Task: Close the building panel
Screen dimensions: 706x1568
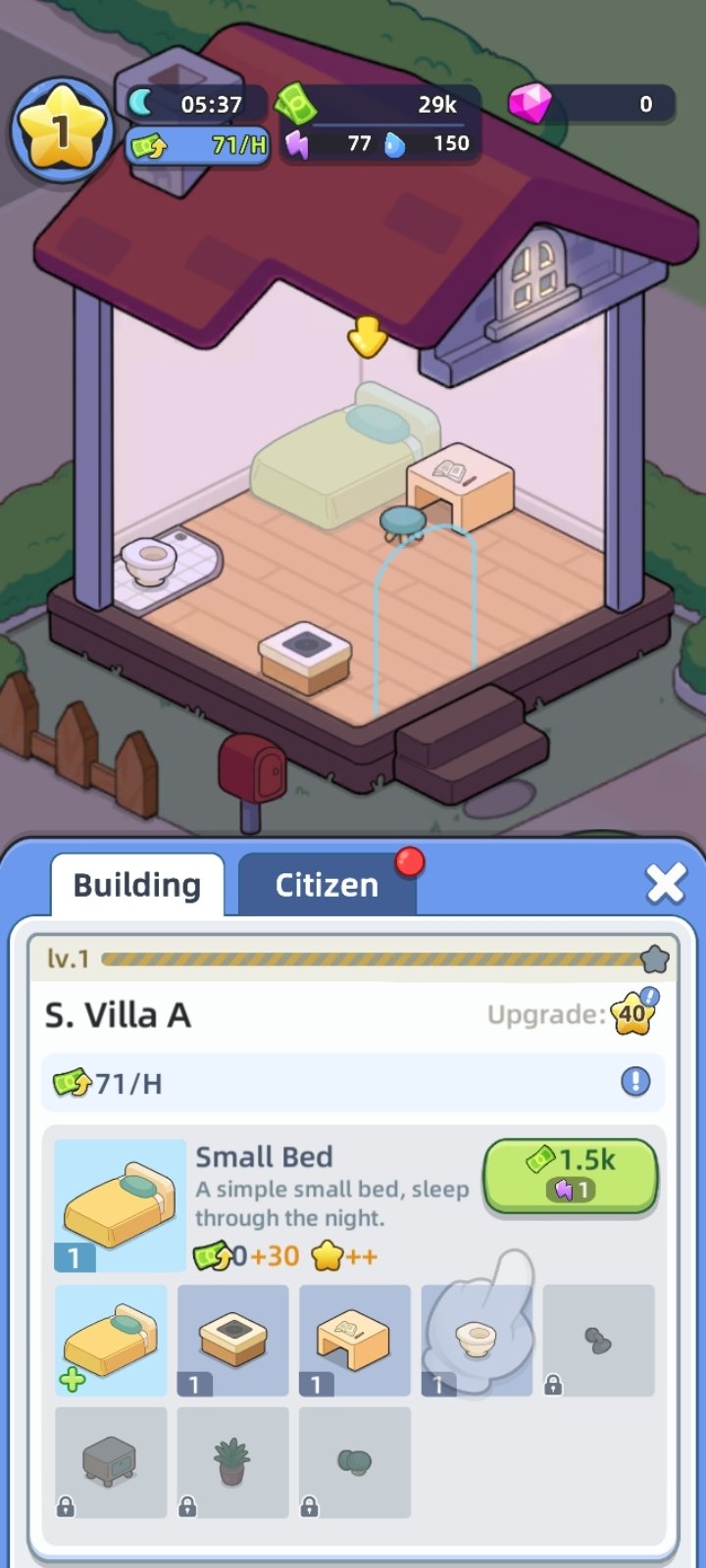Action: coord(666,884)
